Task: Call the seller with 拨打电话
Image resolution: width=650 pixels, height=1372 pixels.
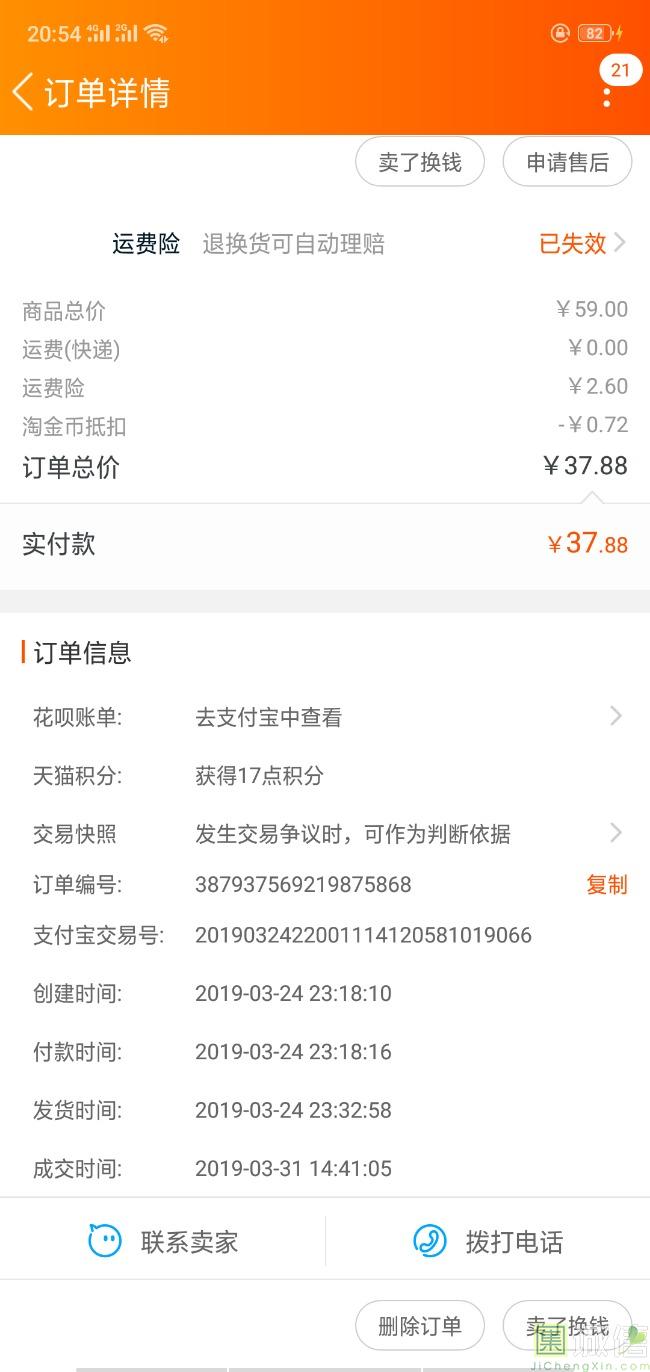Action: click(x=488, y=1242)
